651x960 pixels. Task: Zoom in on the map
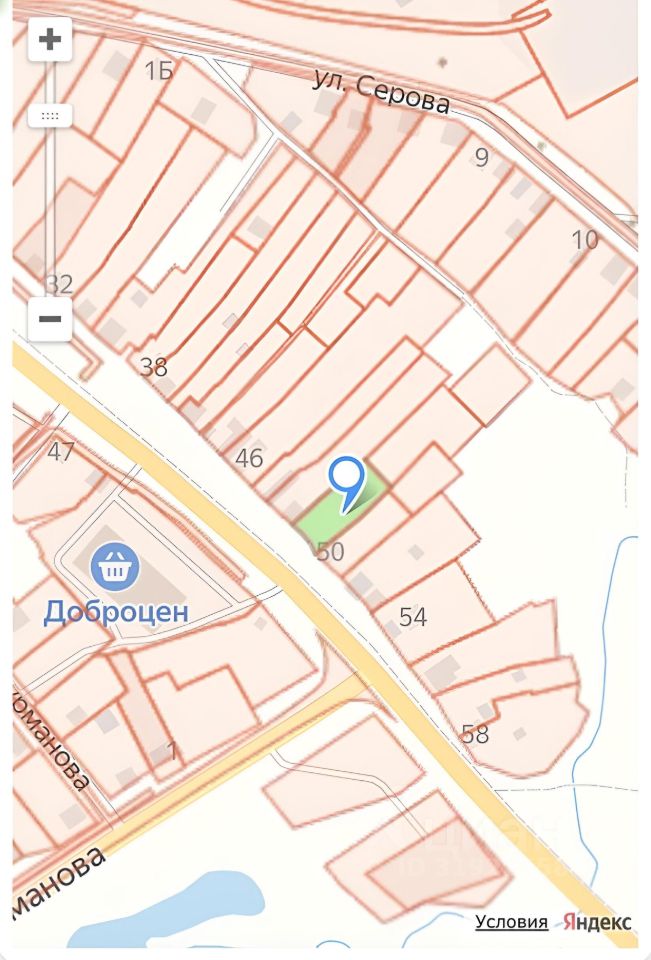[x=50, y=40]
